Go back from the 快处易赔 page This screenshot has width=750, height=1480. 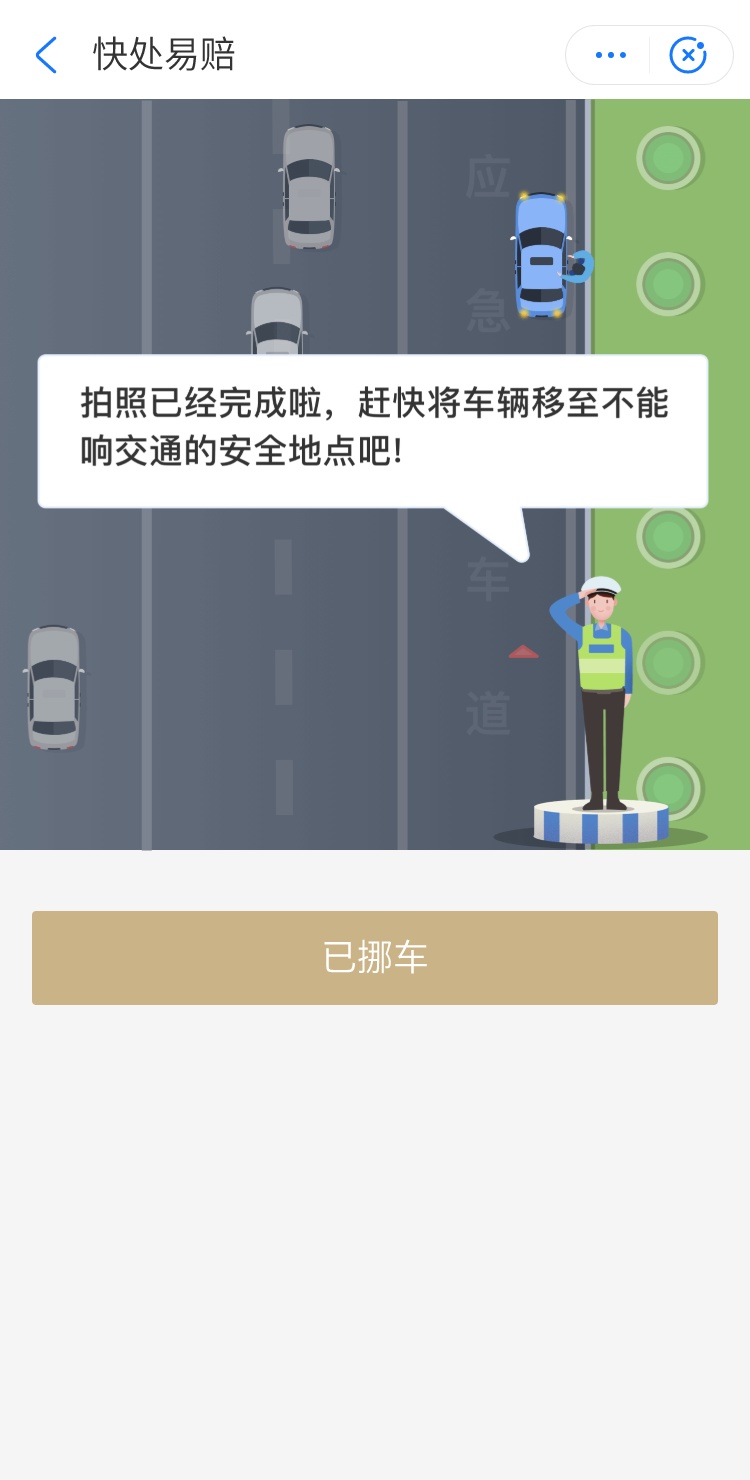tap(46, 55)
